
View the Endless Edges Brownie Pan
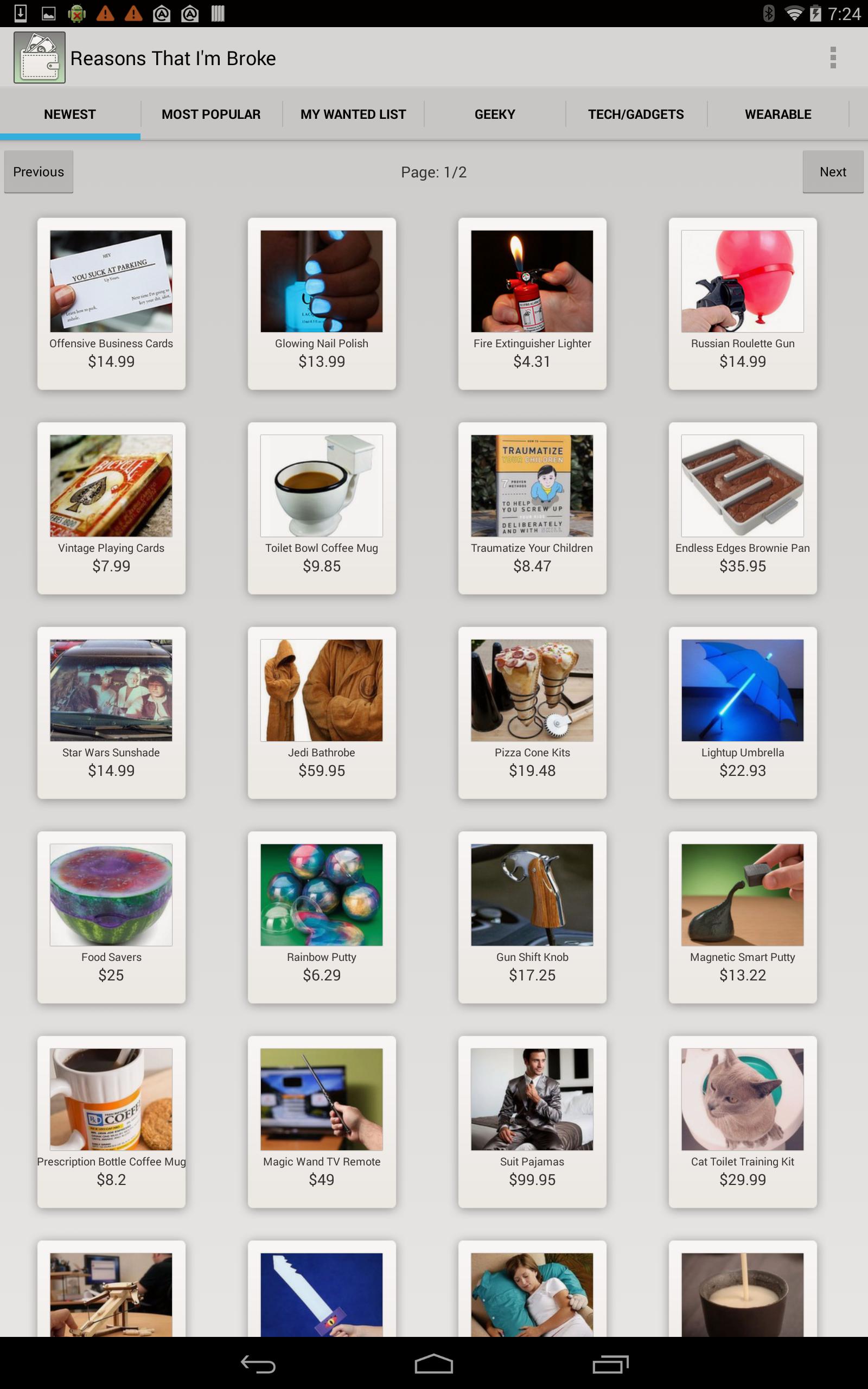click(x=742, y=507)
